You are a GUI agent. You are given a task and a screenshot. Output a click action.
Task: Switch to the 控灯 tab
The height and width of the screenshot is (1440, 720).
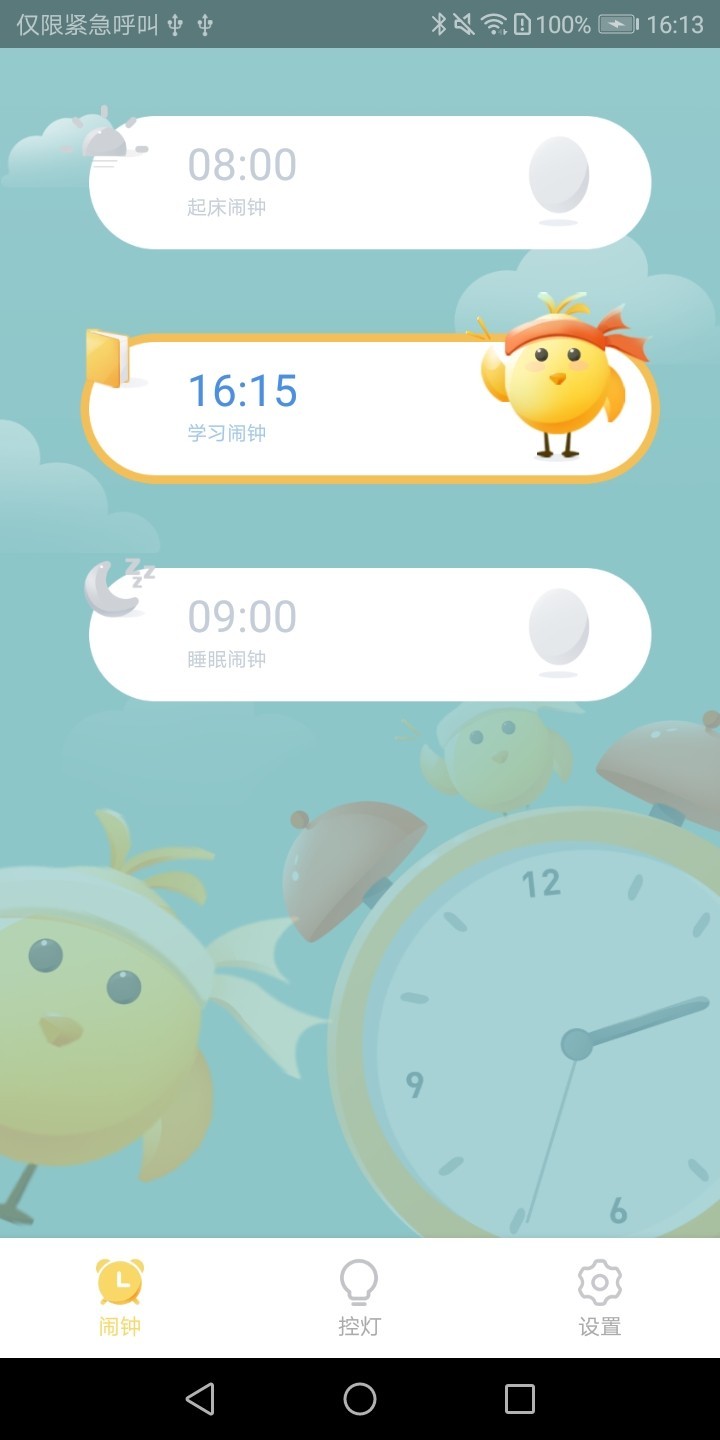(360, 1298)
